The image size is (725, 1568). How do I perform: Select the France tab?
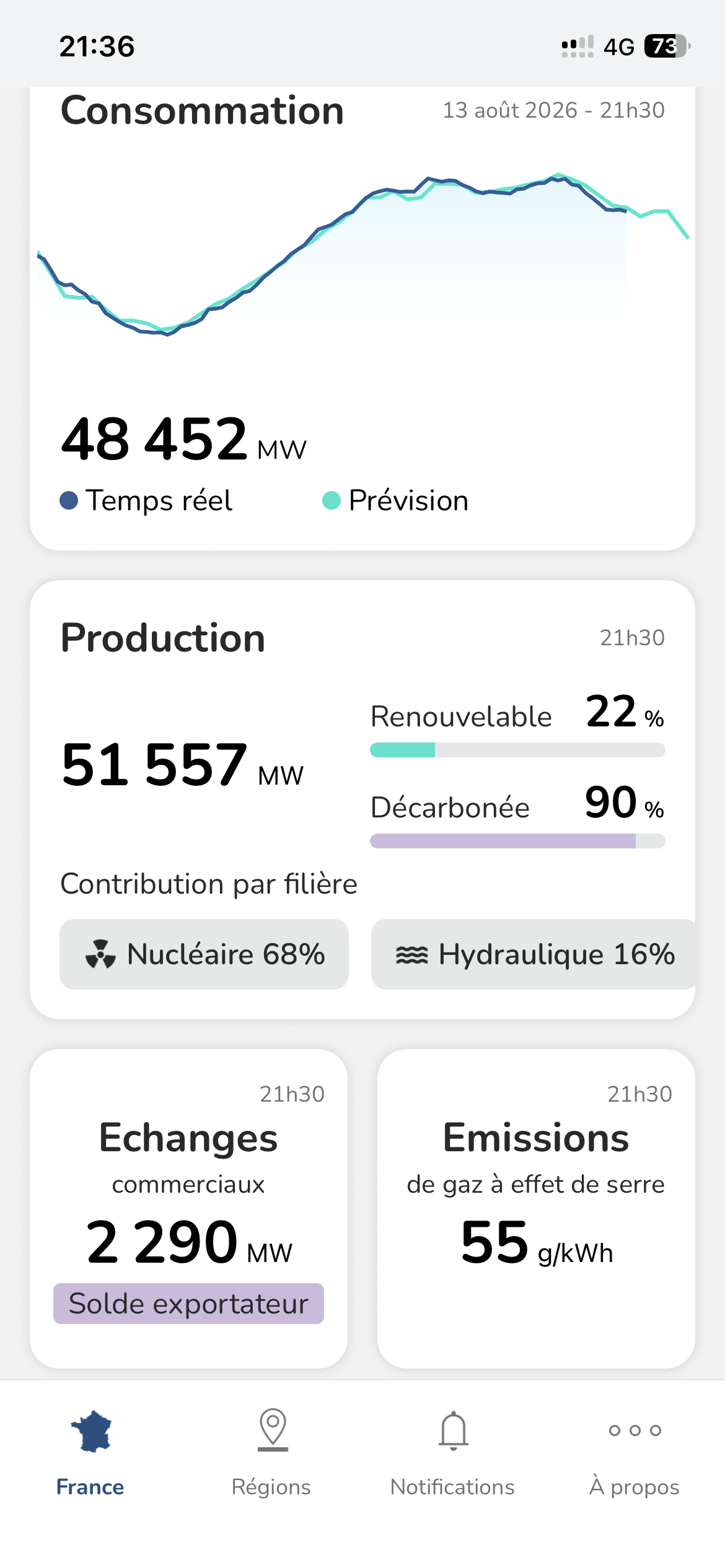click(90, 1453)
